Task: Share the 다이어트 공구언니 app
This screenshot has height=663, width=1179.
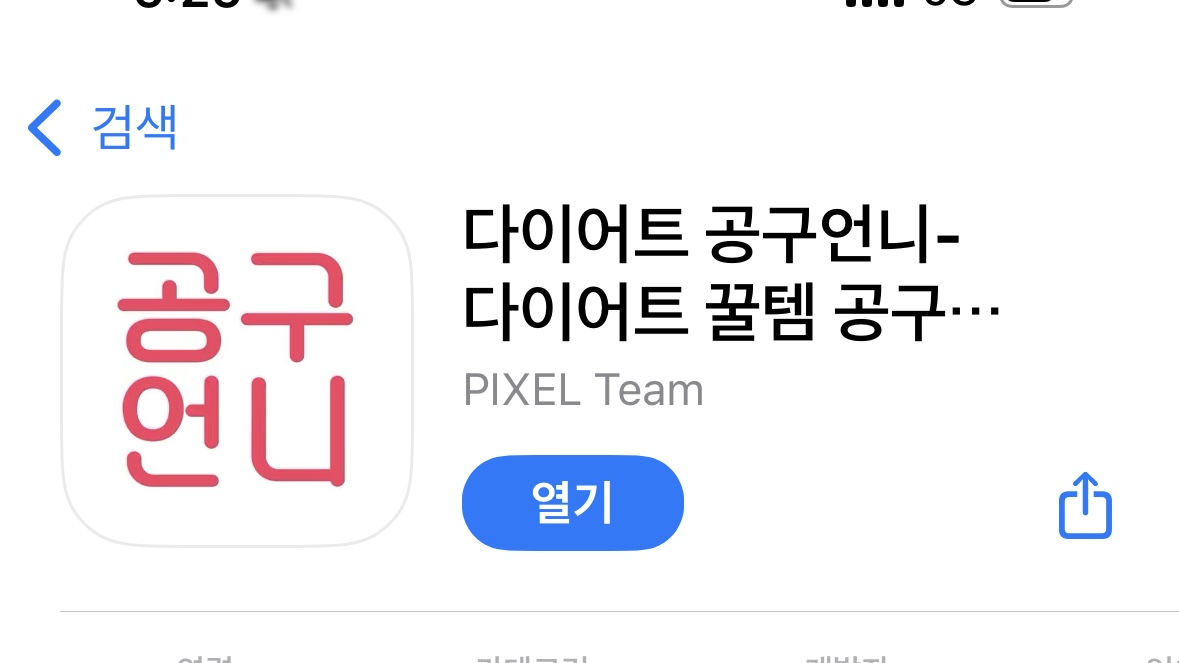Action: (1084, 506)
